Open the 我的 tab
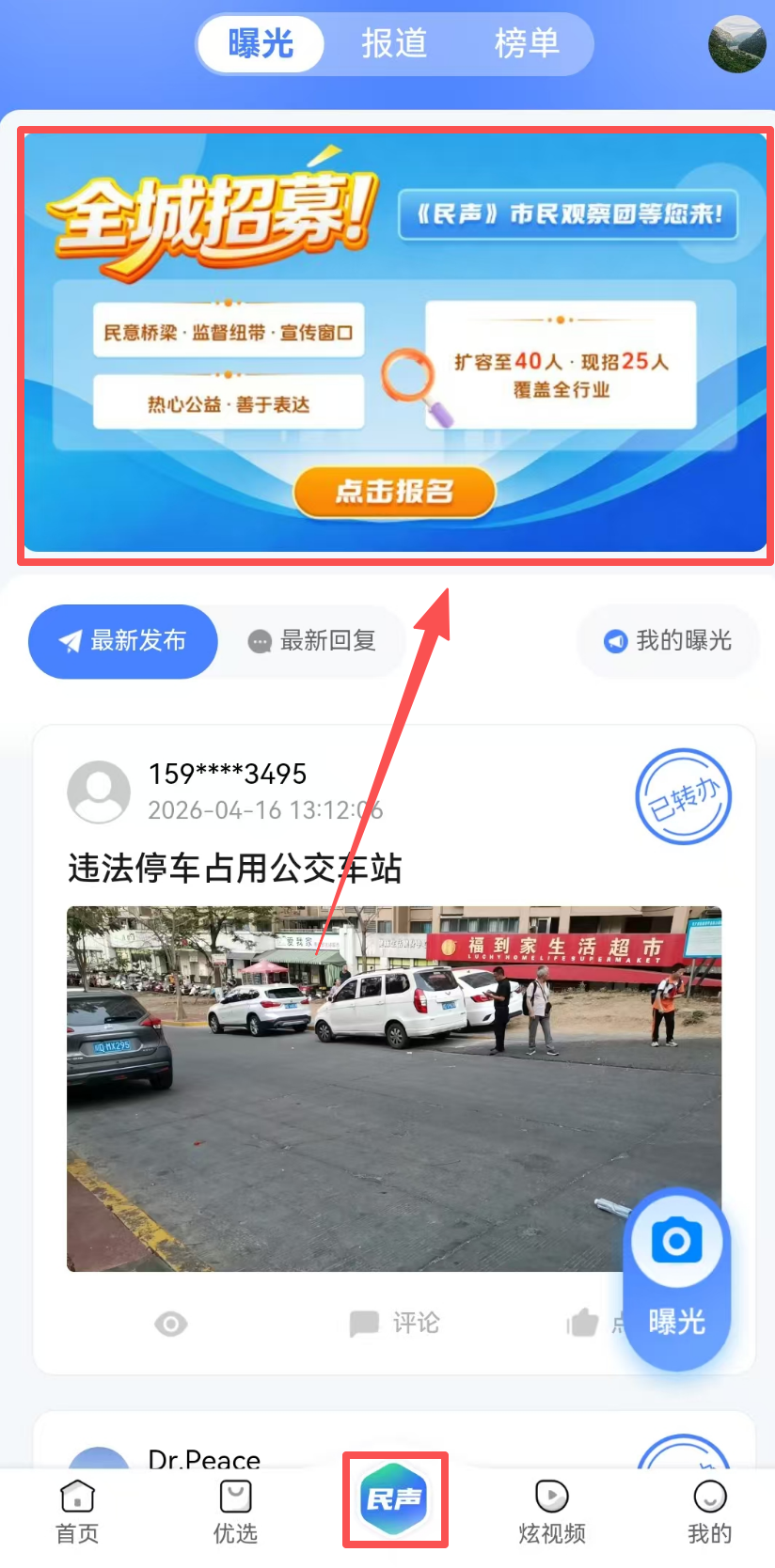775x1568 pixels. click(709, 1512)
